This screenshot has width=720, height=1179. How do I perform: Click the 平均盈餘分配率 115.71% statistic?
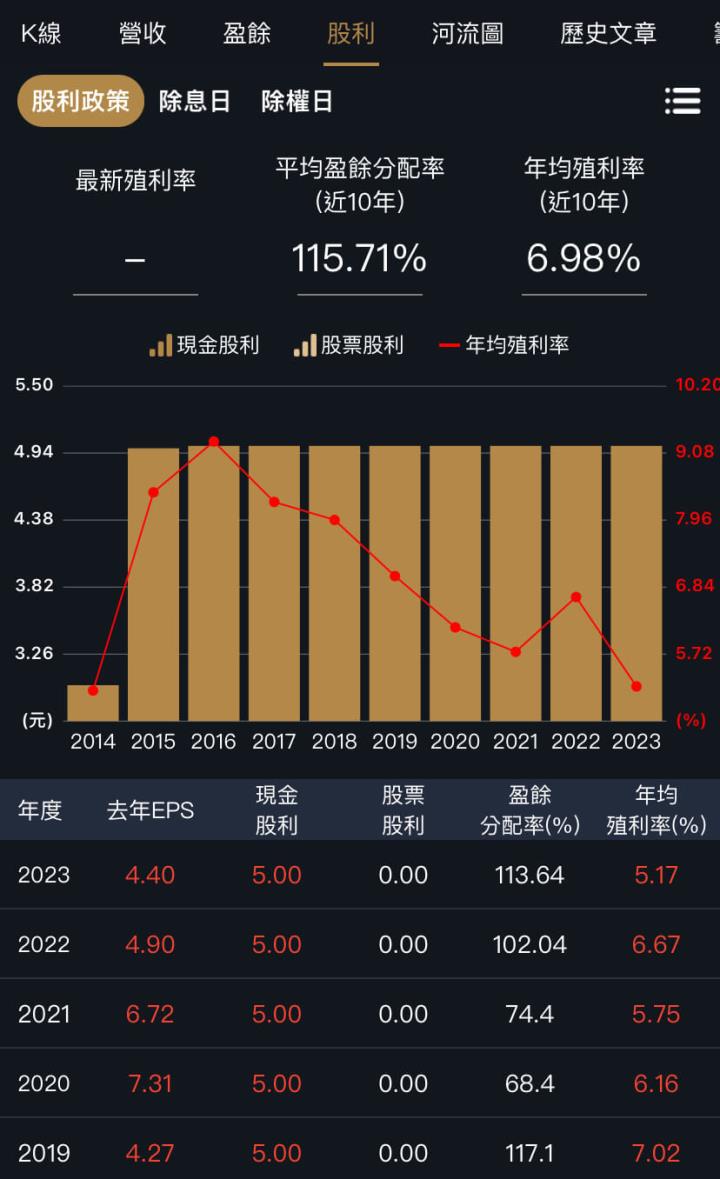(358, 257)
